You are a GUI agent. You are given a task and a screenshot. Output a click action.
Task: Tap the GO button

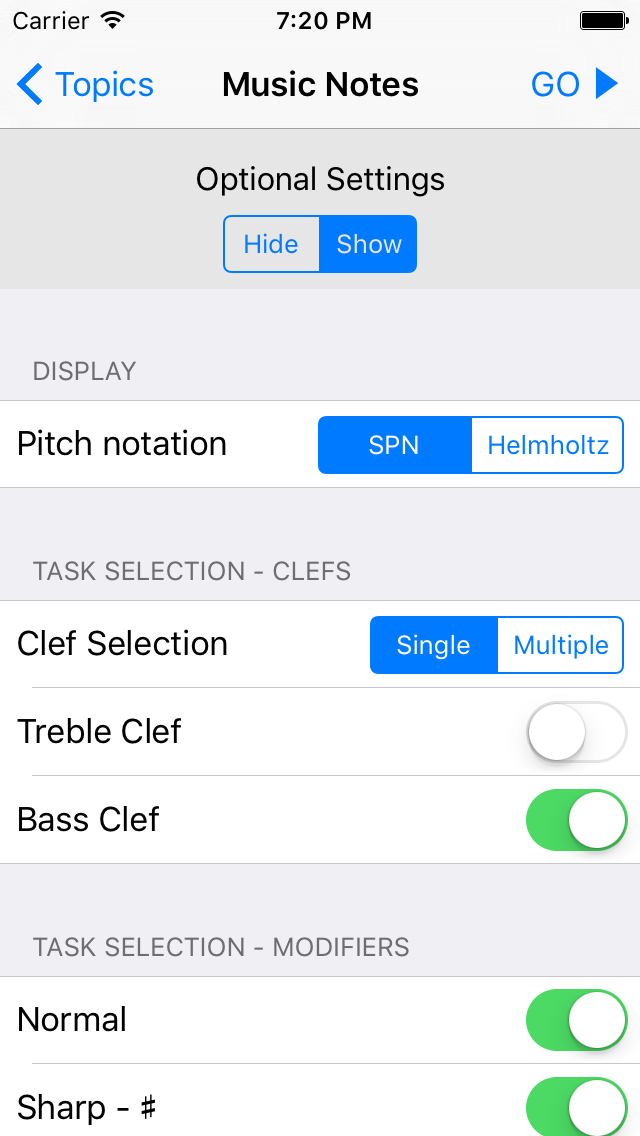tap(574, 85)
